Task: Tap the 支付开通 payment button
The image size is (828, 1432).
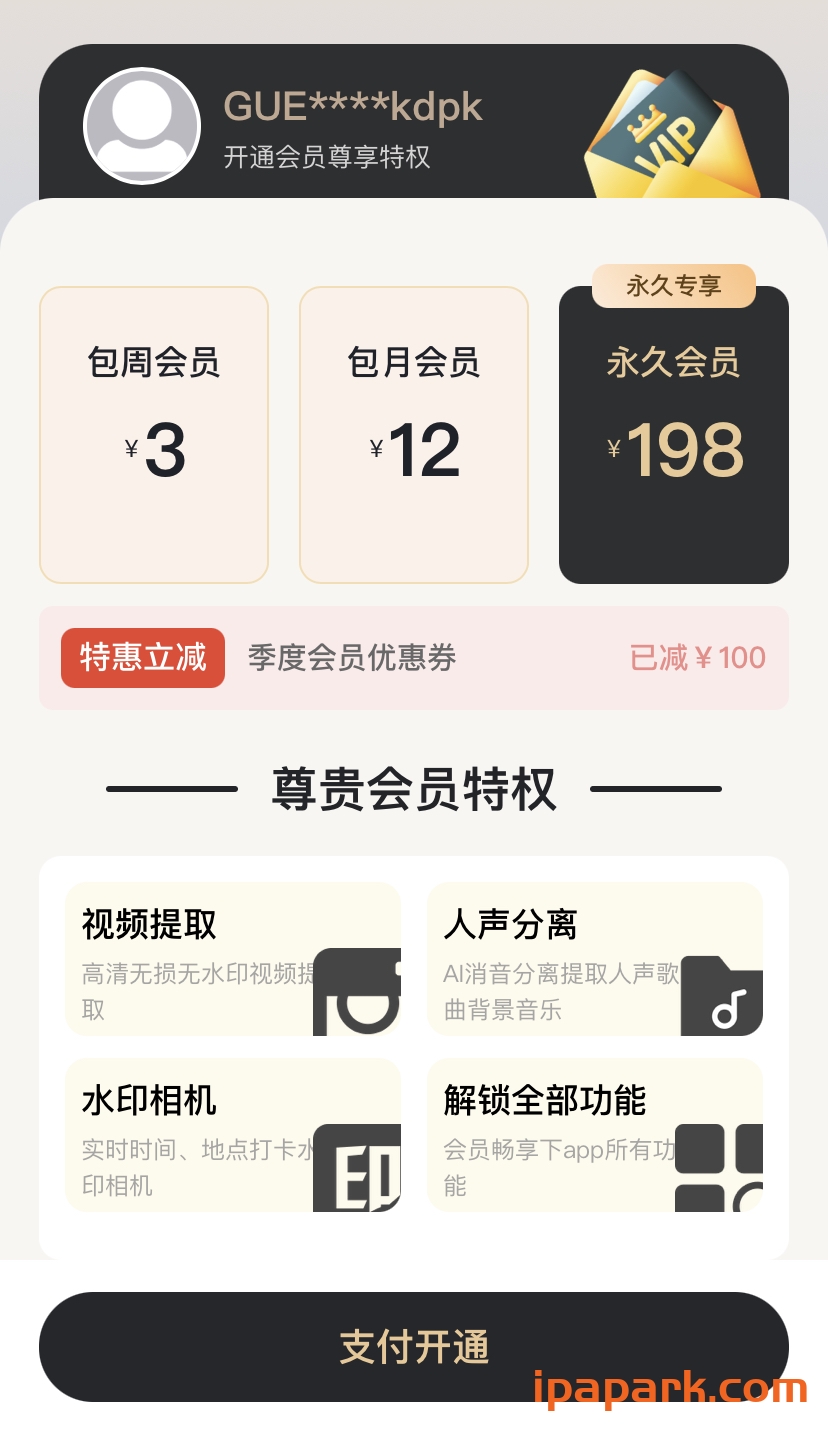Action: tap(414, 1347)
